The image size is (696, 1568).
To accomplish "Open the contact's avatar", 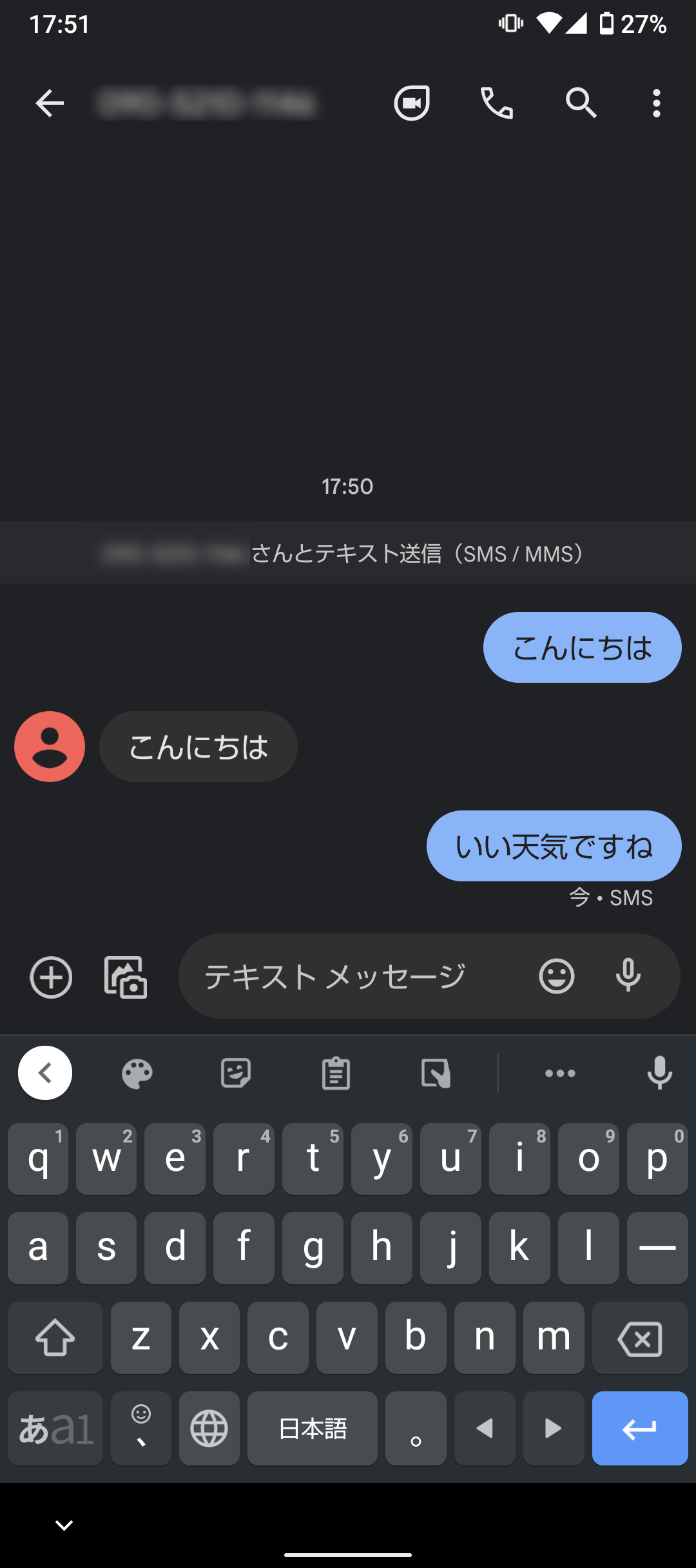I will 50,747.
